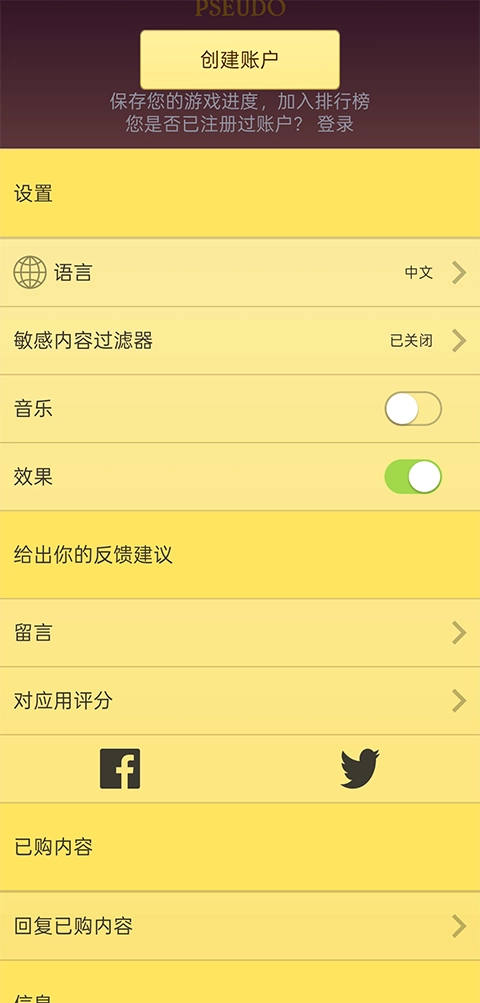
Task: Open the 留言 row
Action: pyautogui.click(x=240, y=633)
